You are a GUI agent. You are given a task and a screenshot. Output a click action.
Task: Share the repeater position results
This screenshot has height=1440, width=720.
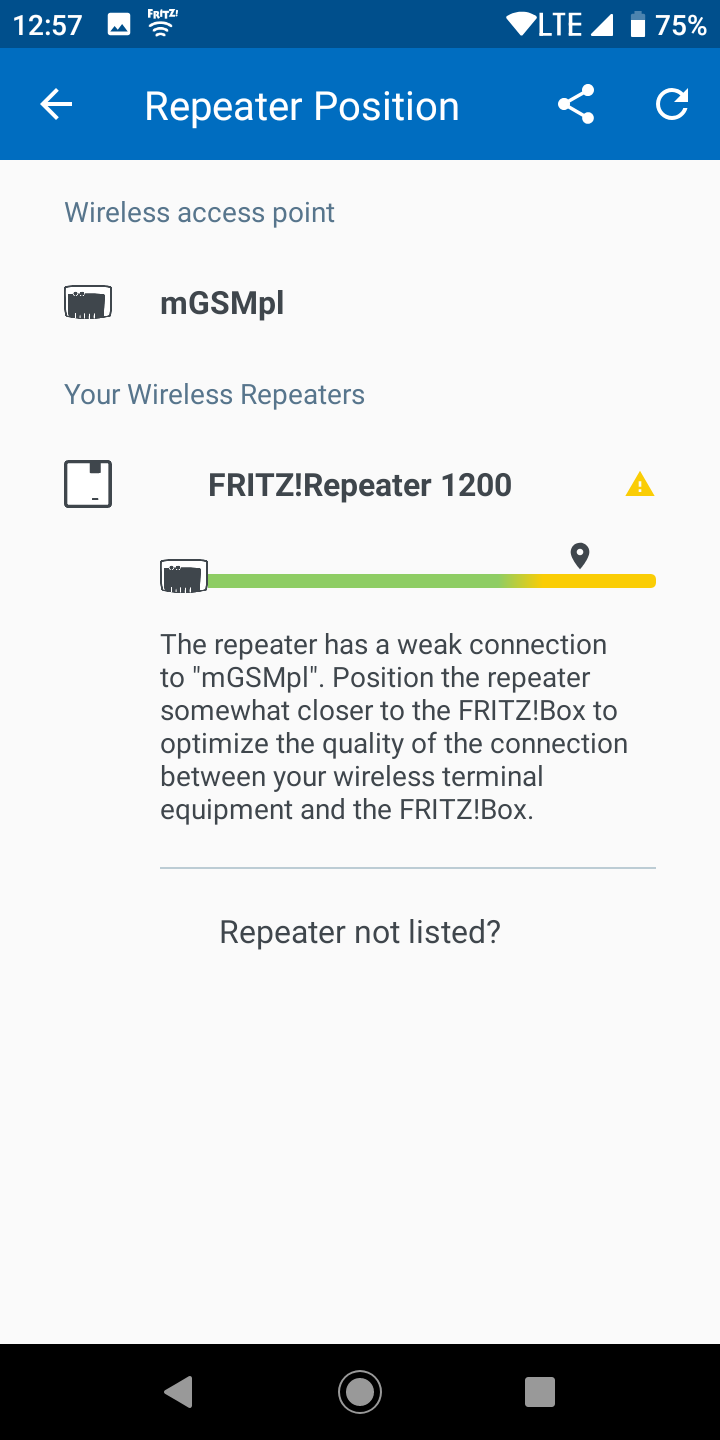pos(576,105)
